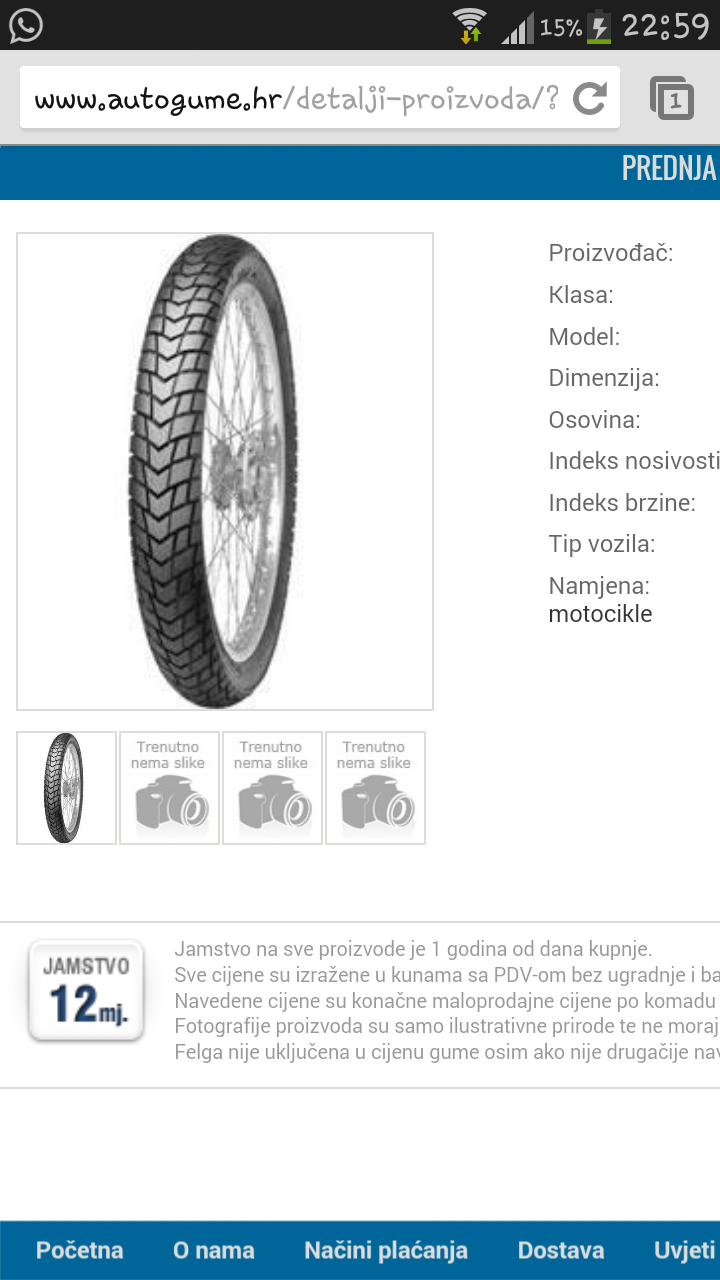Reload the page with the refresh icon

[590, 98]
